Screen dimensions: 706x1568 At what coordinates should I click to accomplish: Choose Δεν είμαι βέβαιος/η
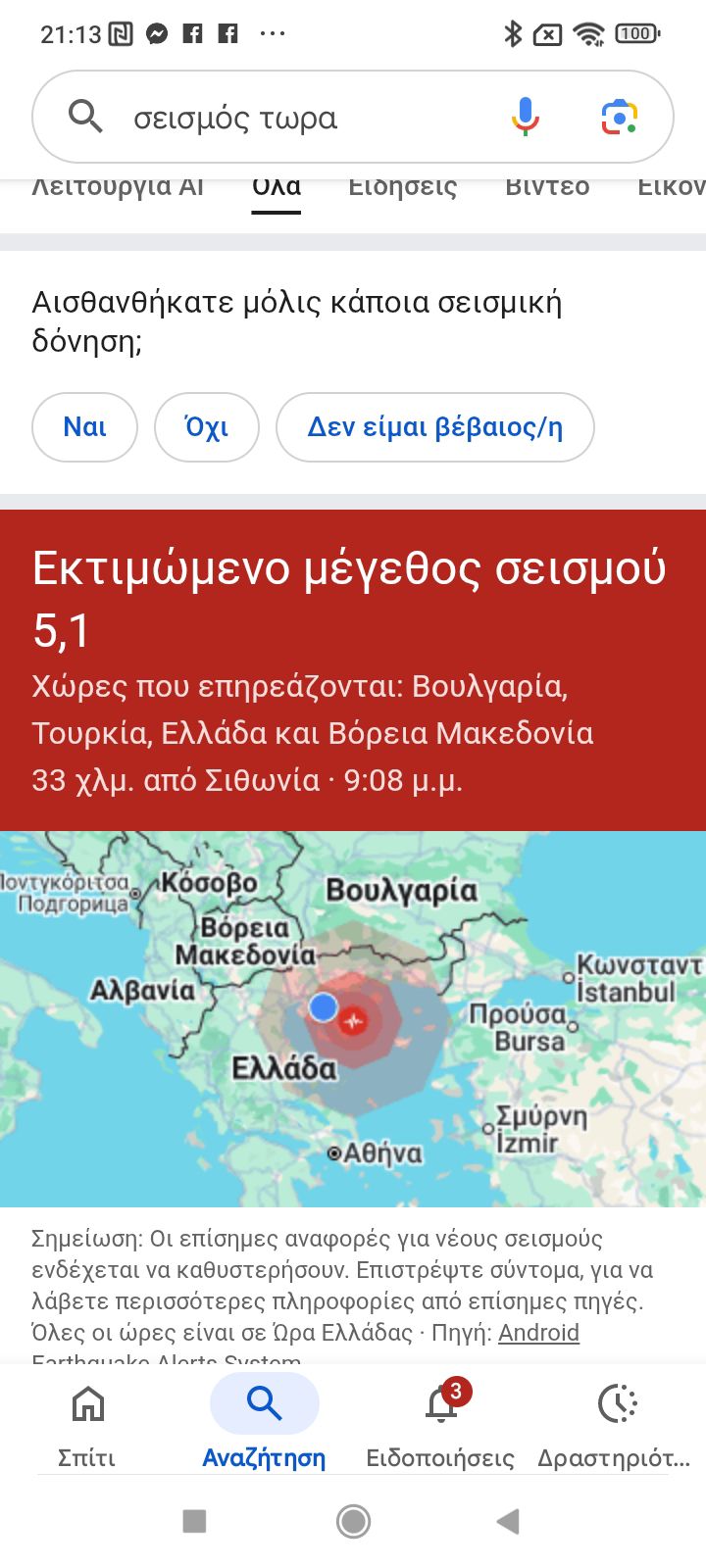[x=435, y=427]
